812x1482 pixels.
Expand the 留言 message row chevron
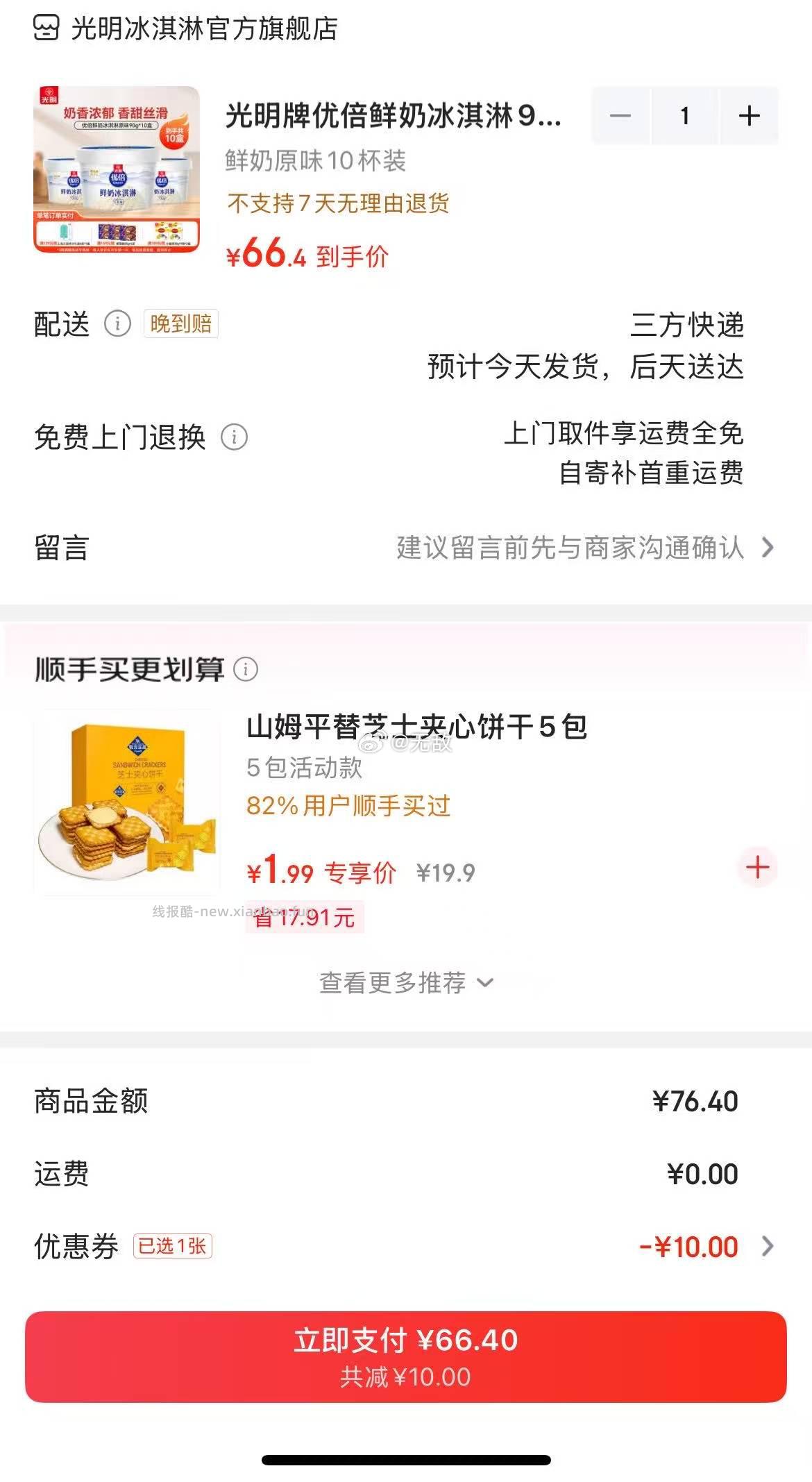768,548
